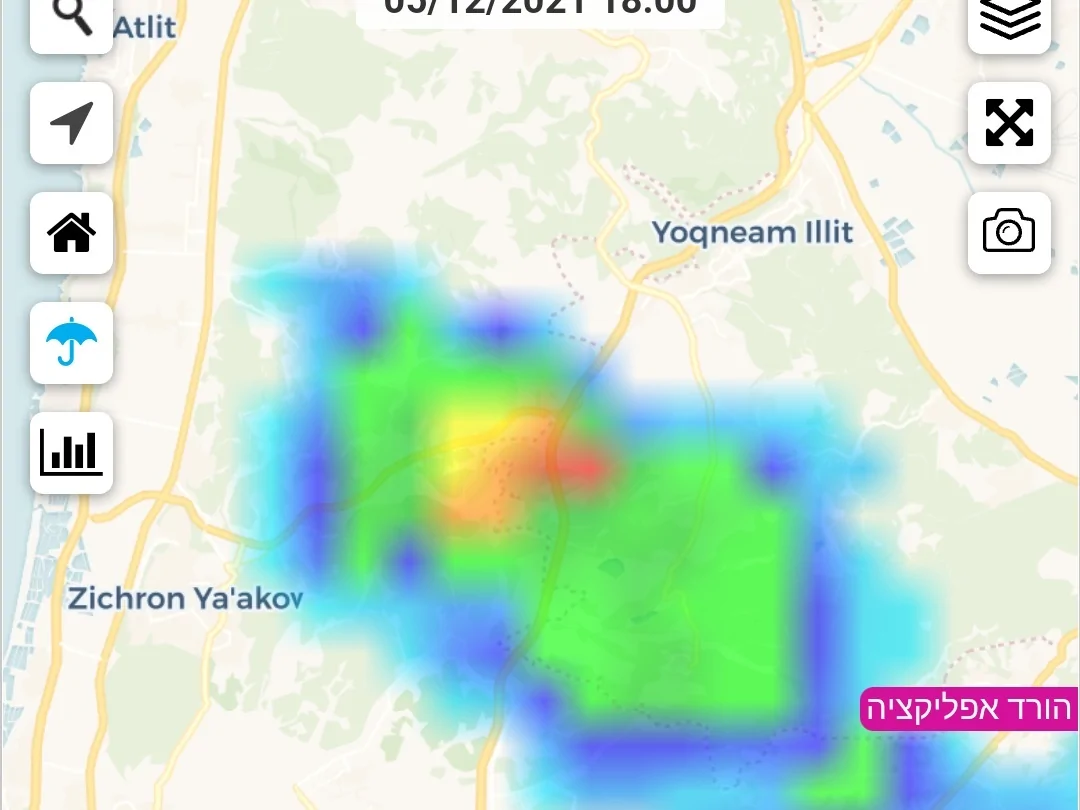Tap the הורד אפליקציה download app button
The image size is (1080, 810).
pyautogui.click(x=968, y=709)
